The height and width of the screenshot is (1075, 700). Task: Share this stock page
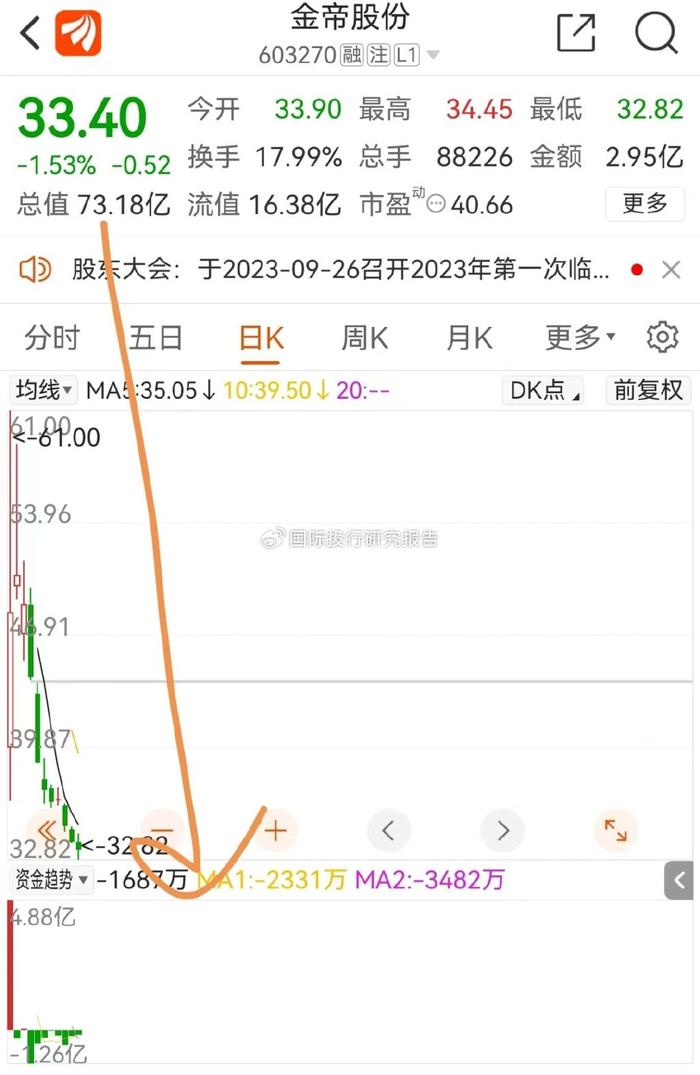point(576,34)
